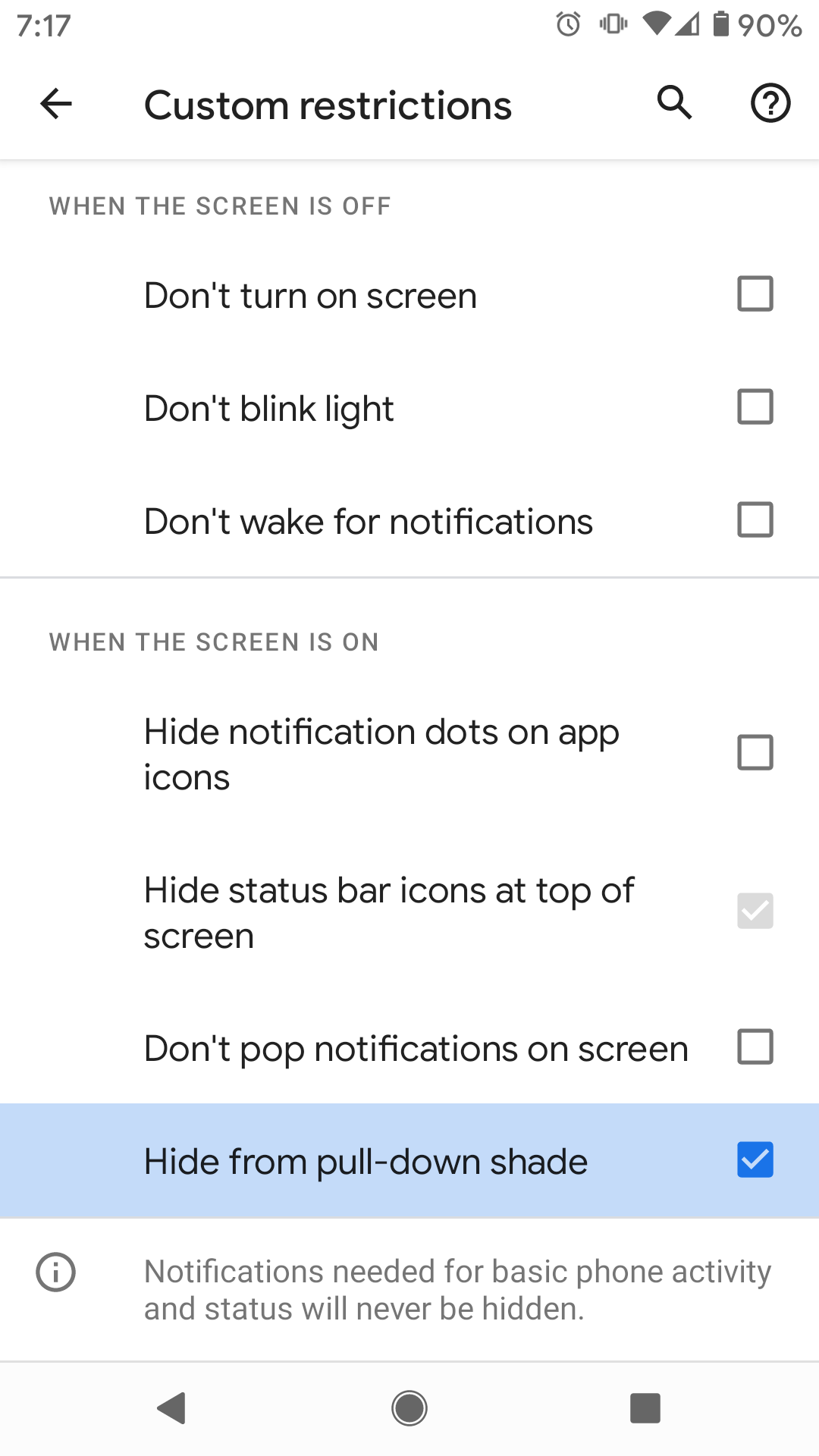This screenshot has height=1456, width=819.
Task: Open recent apps from navigation bar
Action: click(645, 1408)
